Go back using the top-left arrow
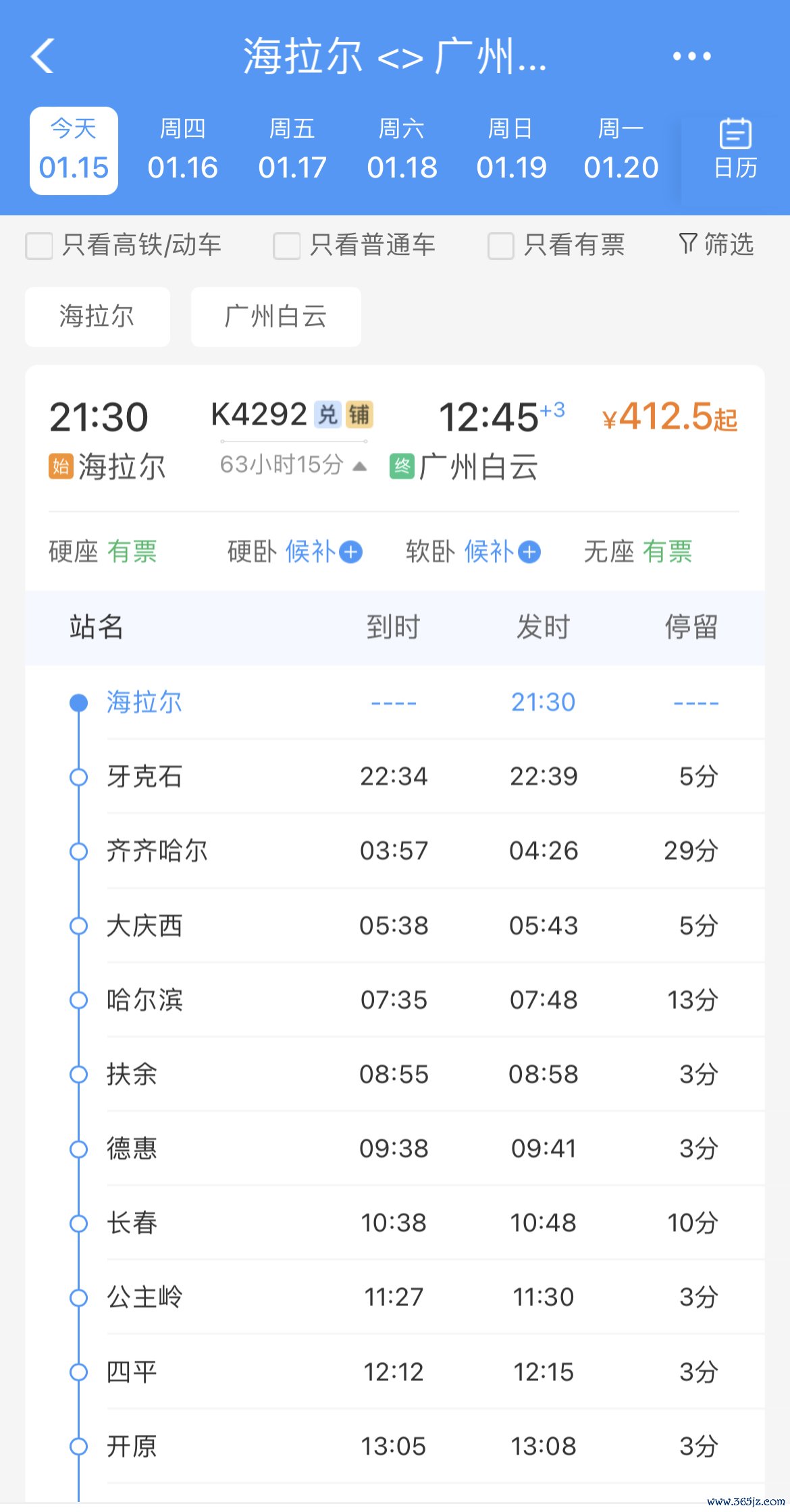This screenshot has height=1512, width=790. point(43,55)
